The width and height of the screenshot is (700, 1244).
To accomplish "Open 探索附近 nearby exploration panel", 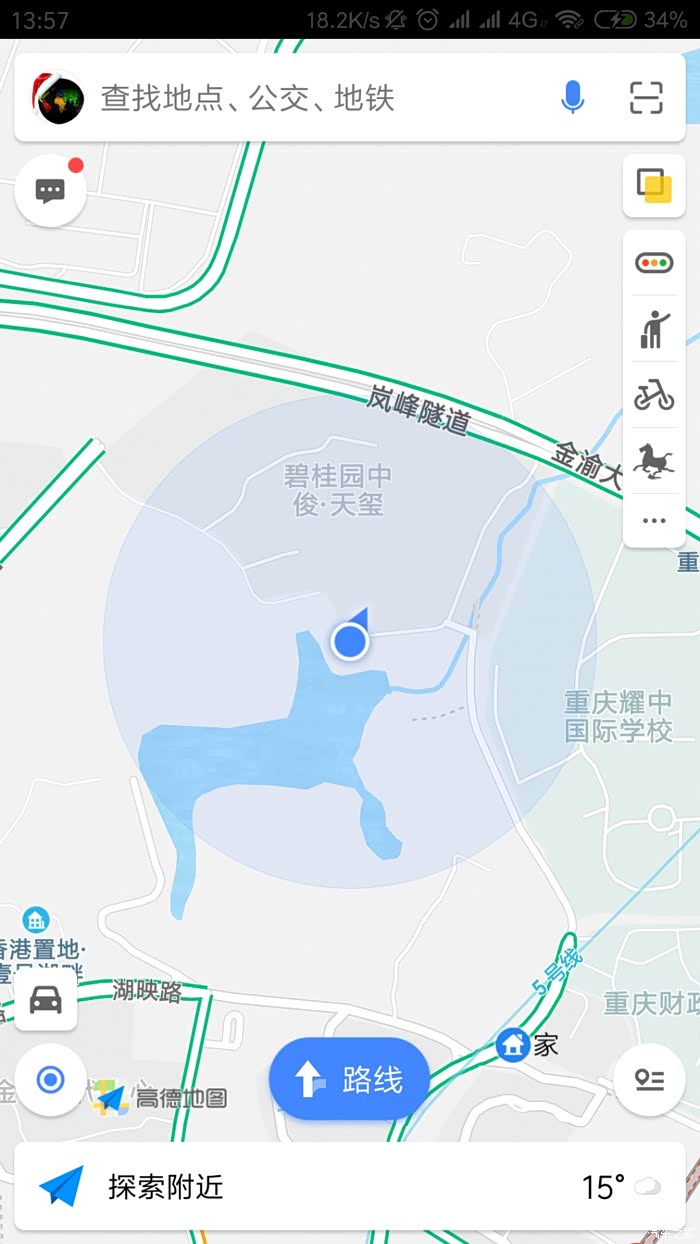I will [x=166, y=1187].
